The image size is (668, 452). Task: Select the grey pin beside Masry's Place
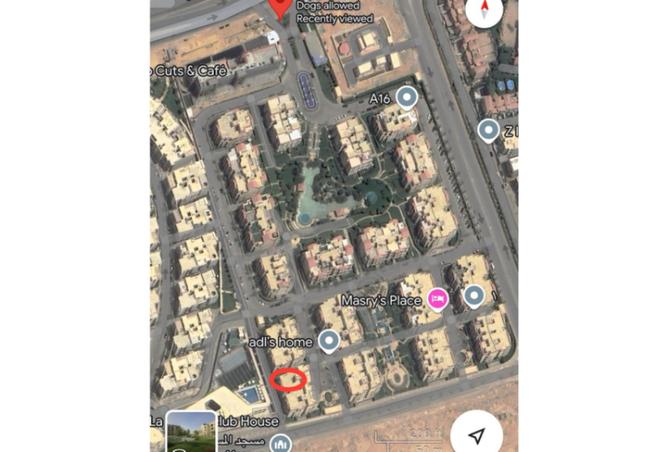coord(474,296)
